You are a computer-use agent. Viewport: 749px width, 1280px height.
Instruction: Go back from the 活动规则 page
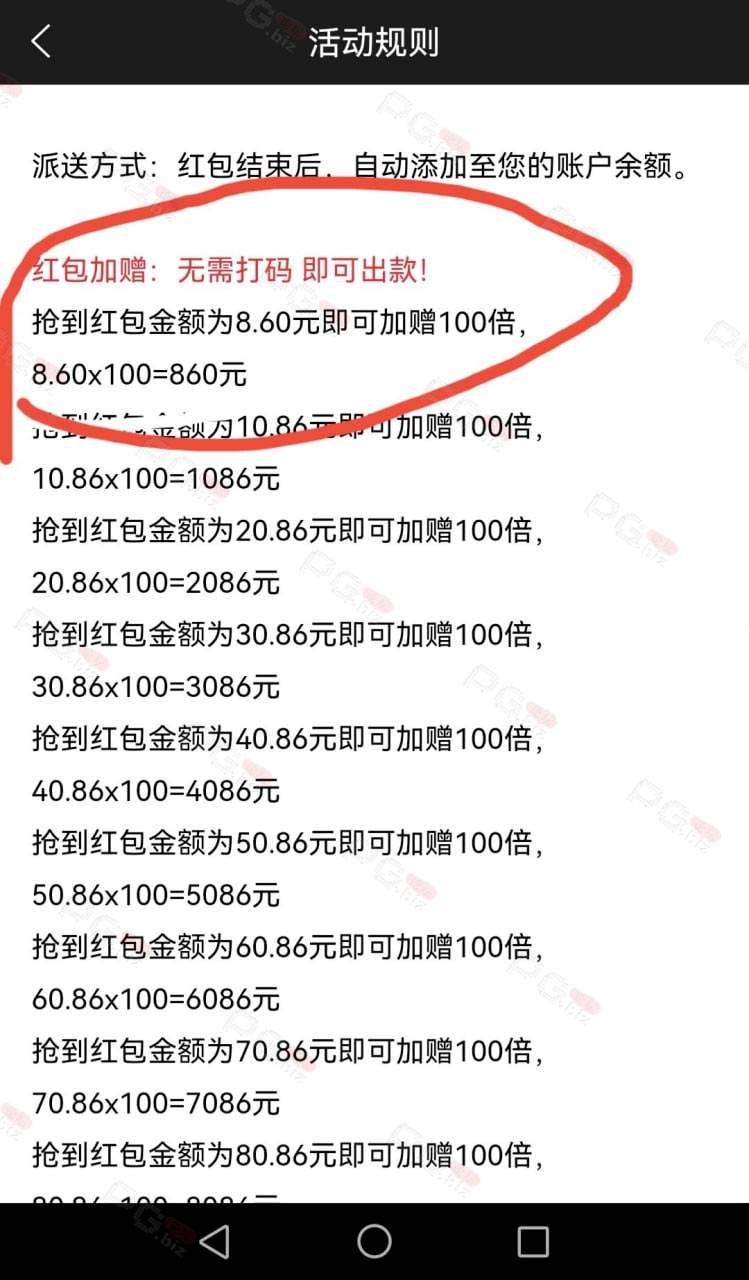click(41, 42)
